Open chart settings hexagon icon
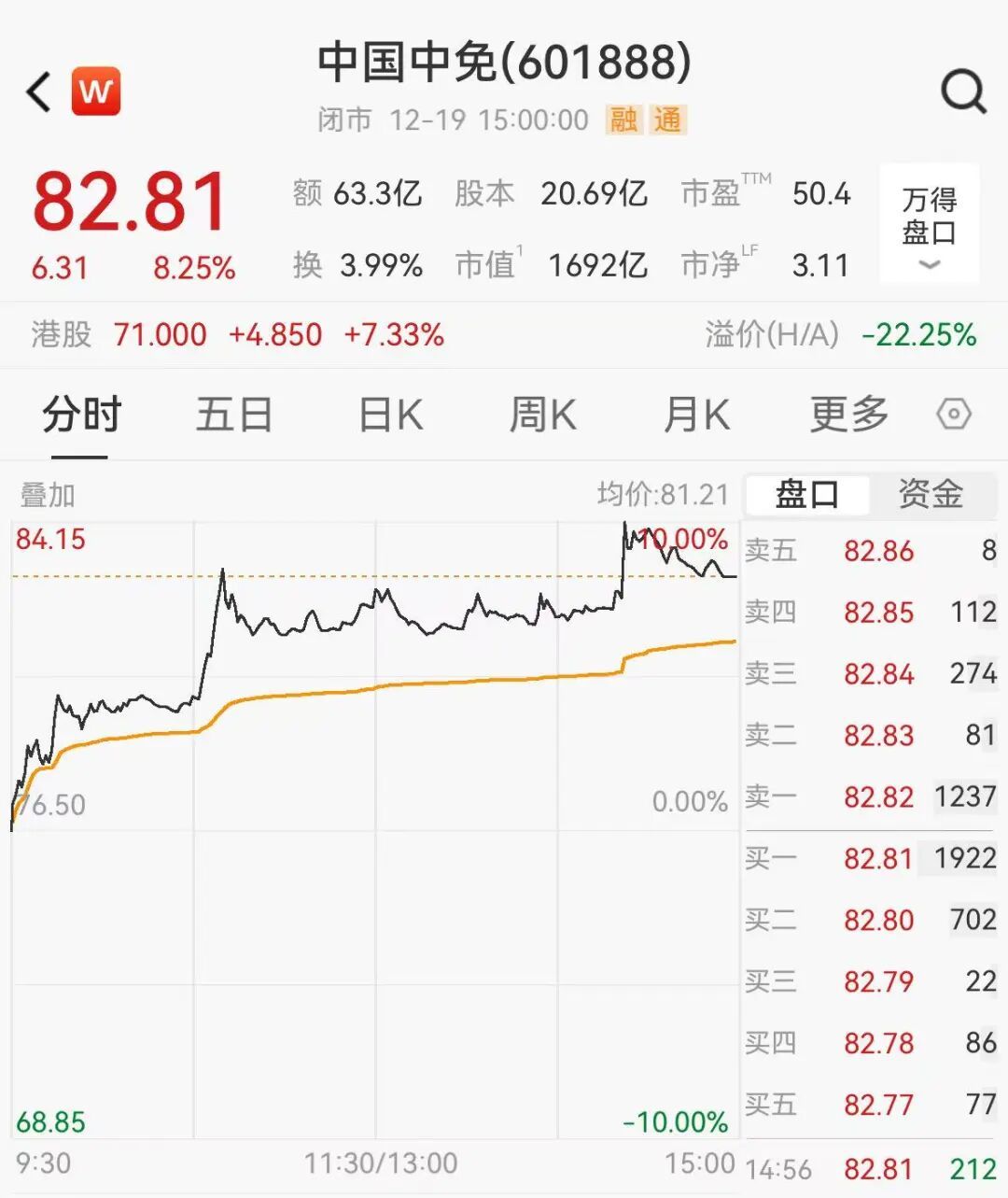This screenshot has width=1008, height=1198. tap(954, 415)
